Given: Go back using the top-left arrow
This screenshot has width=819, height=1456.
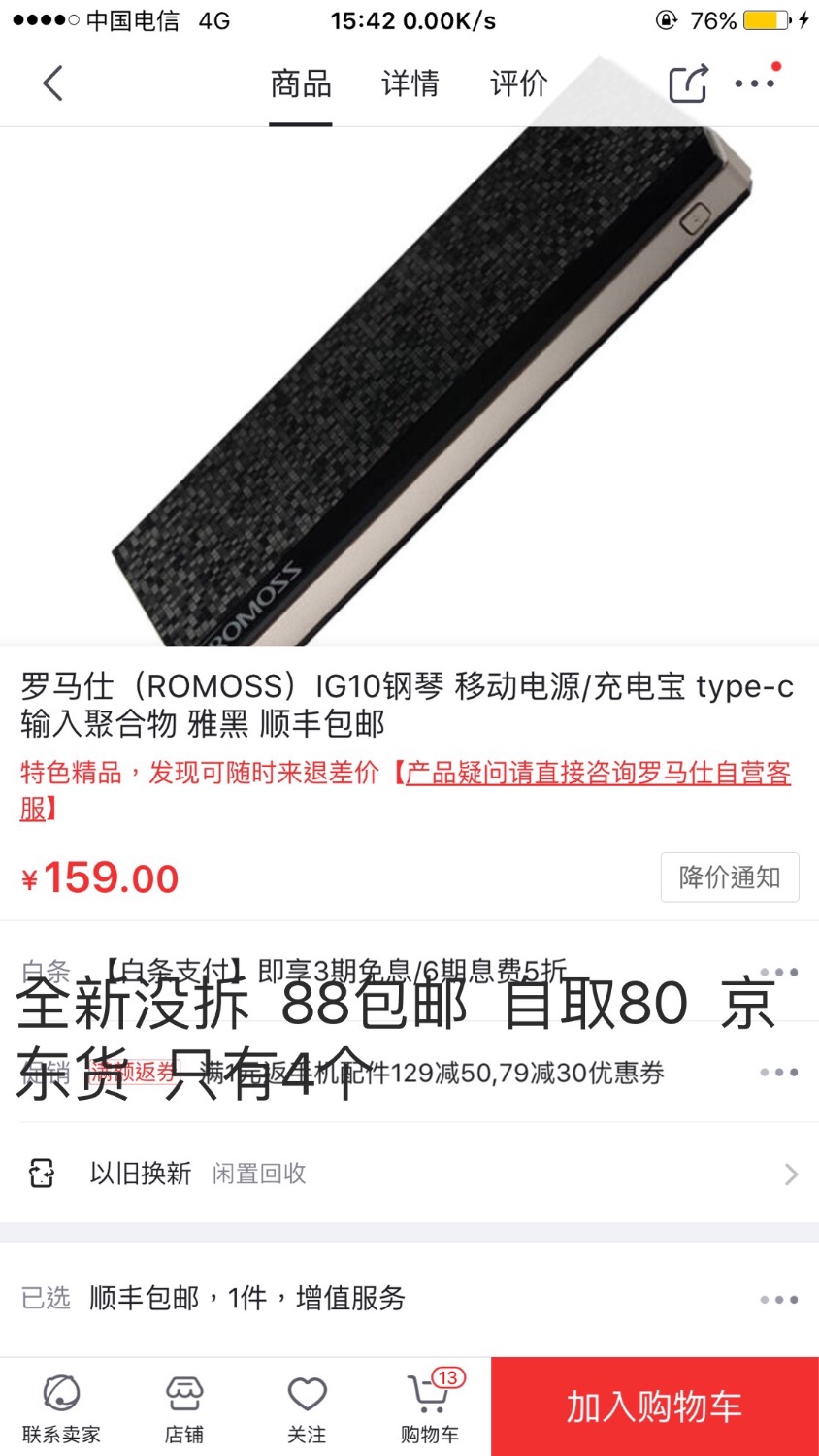Looking at the screenshot, I should (53, 83).
